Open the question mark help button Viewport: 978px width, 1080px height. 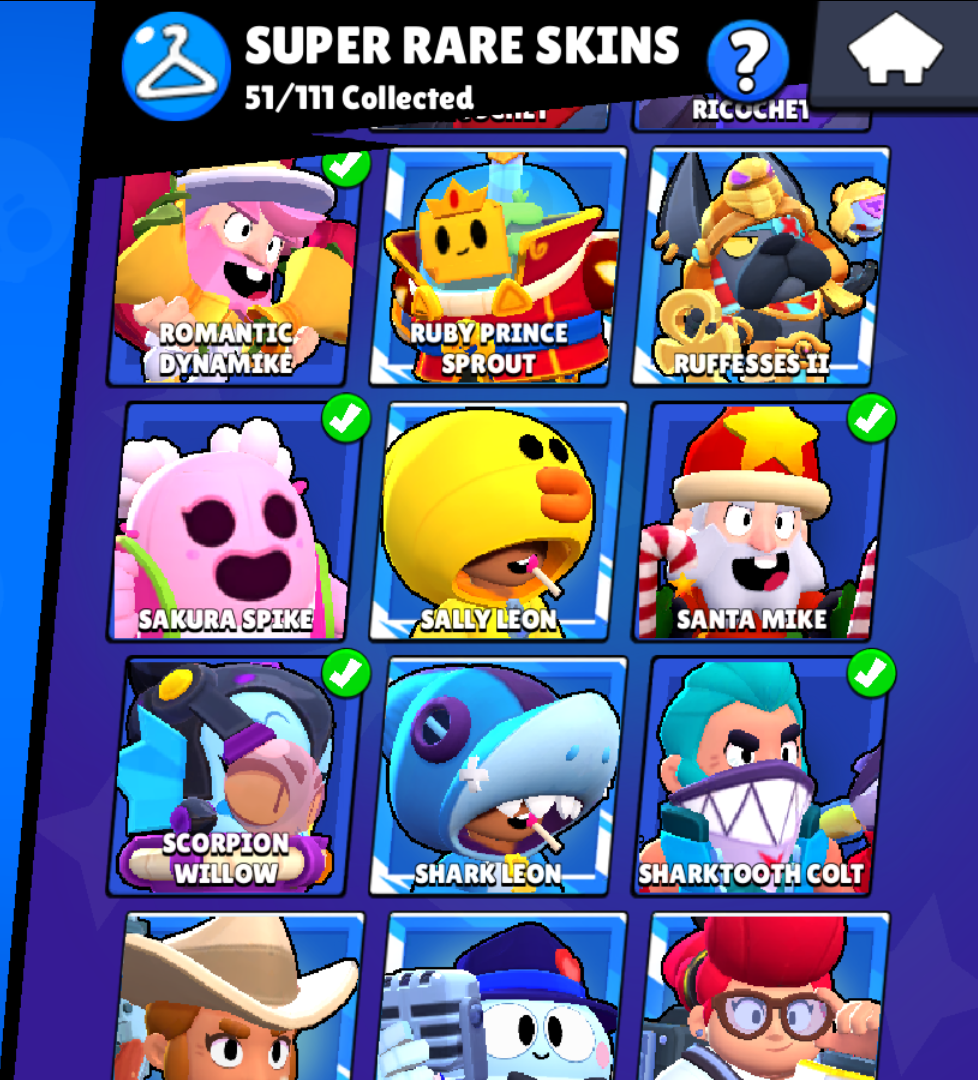[x=747, y=62]
